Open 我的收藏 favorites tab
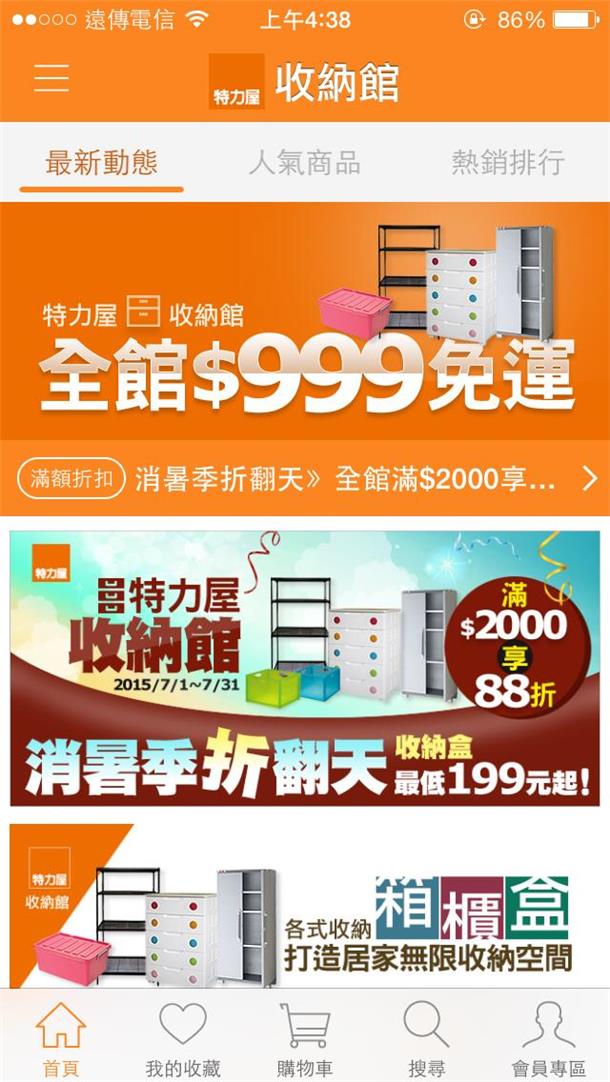 pyautogui.click(x=183, y=1040)
